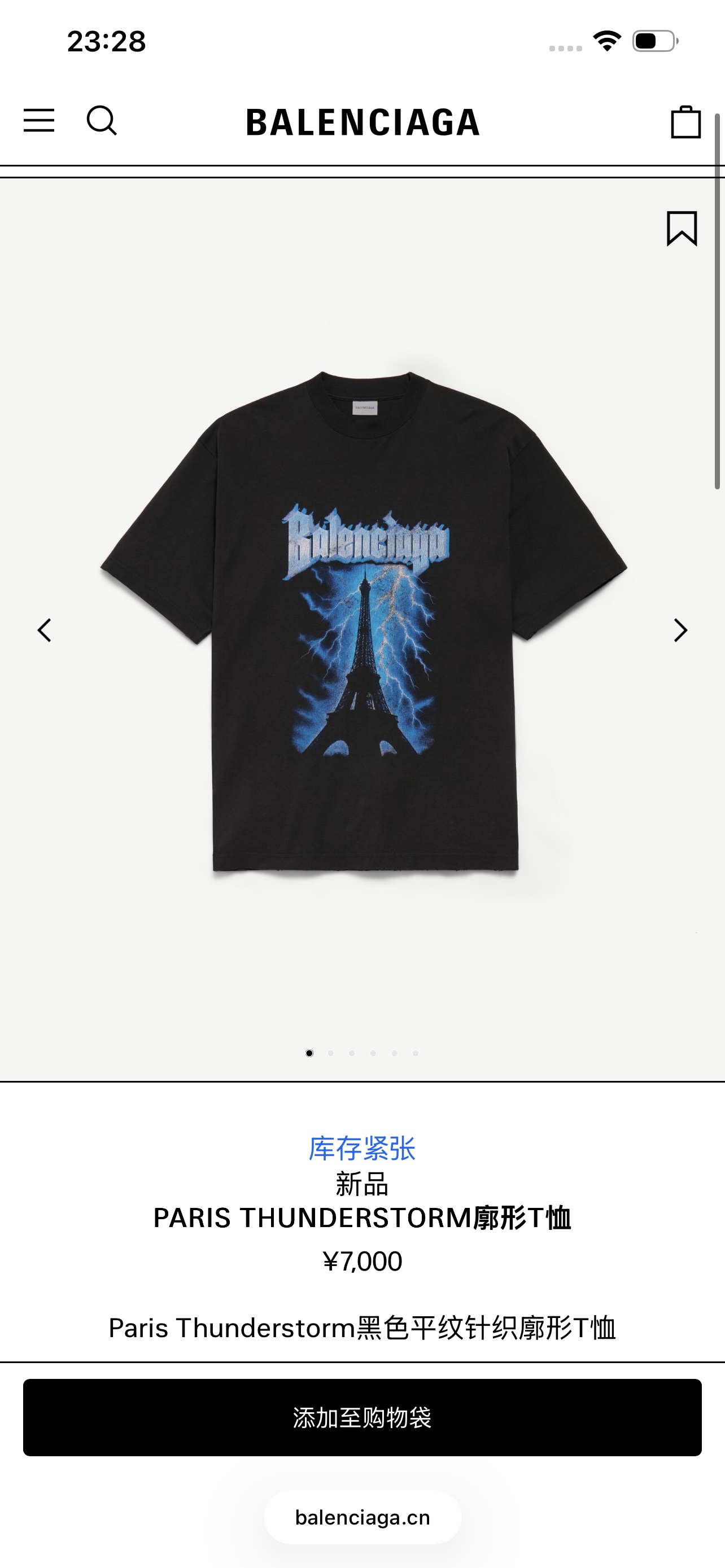Open the shopping bag

click(685, 122)
